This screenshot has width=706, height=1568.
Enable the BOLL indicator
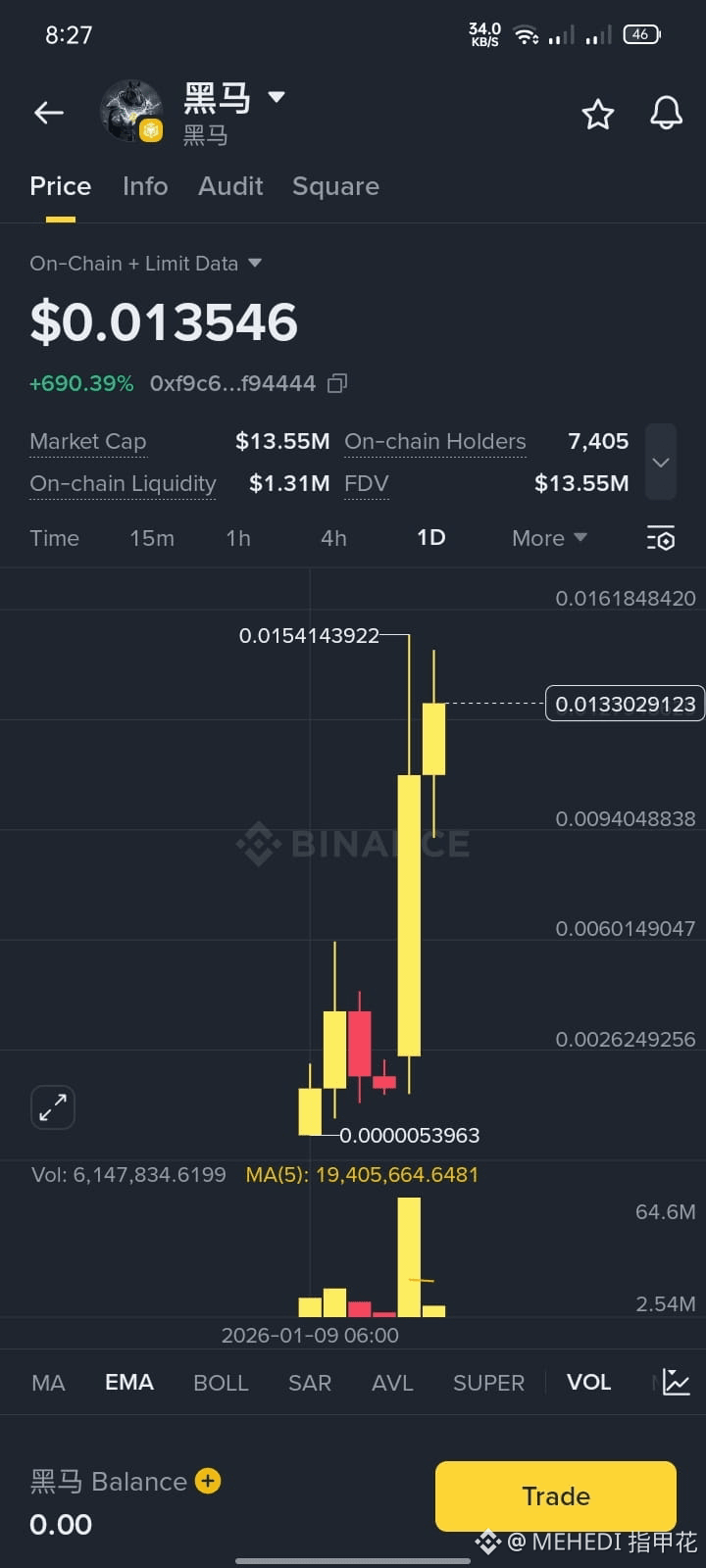point(221,1383)
